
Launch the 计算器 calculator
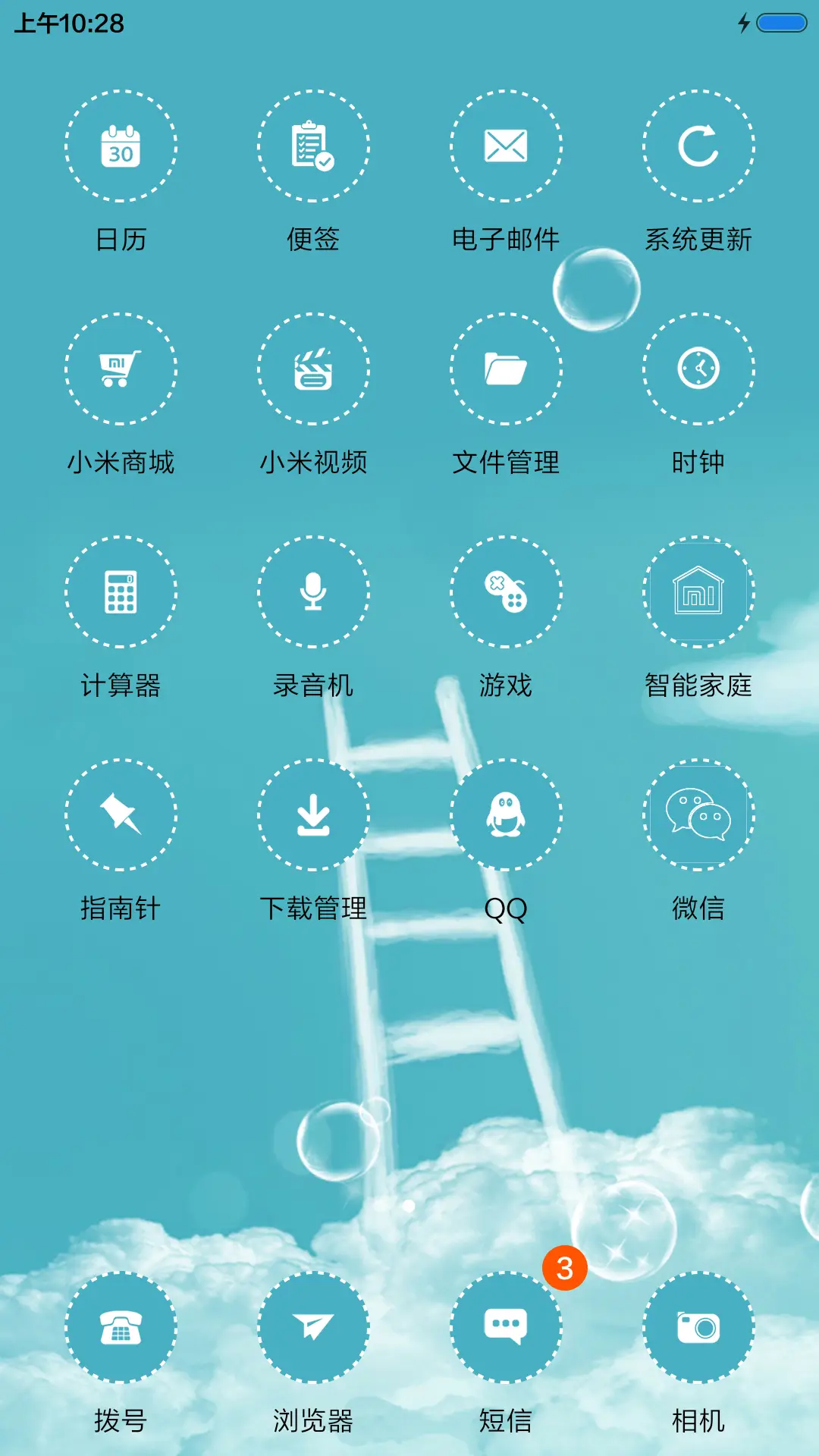[x=121, y=594]
